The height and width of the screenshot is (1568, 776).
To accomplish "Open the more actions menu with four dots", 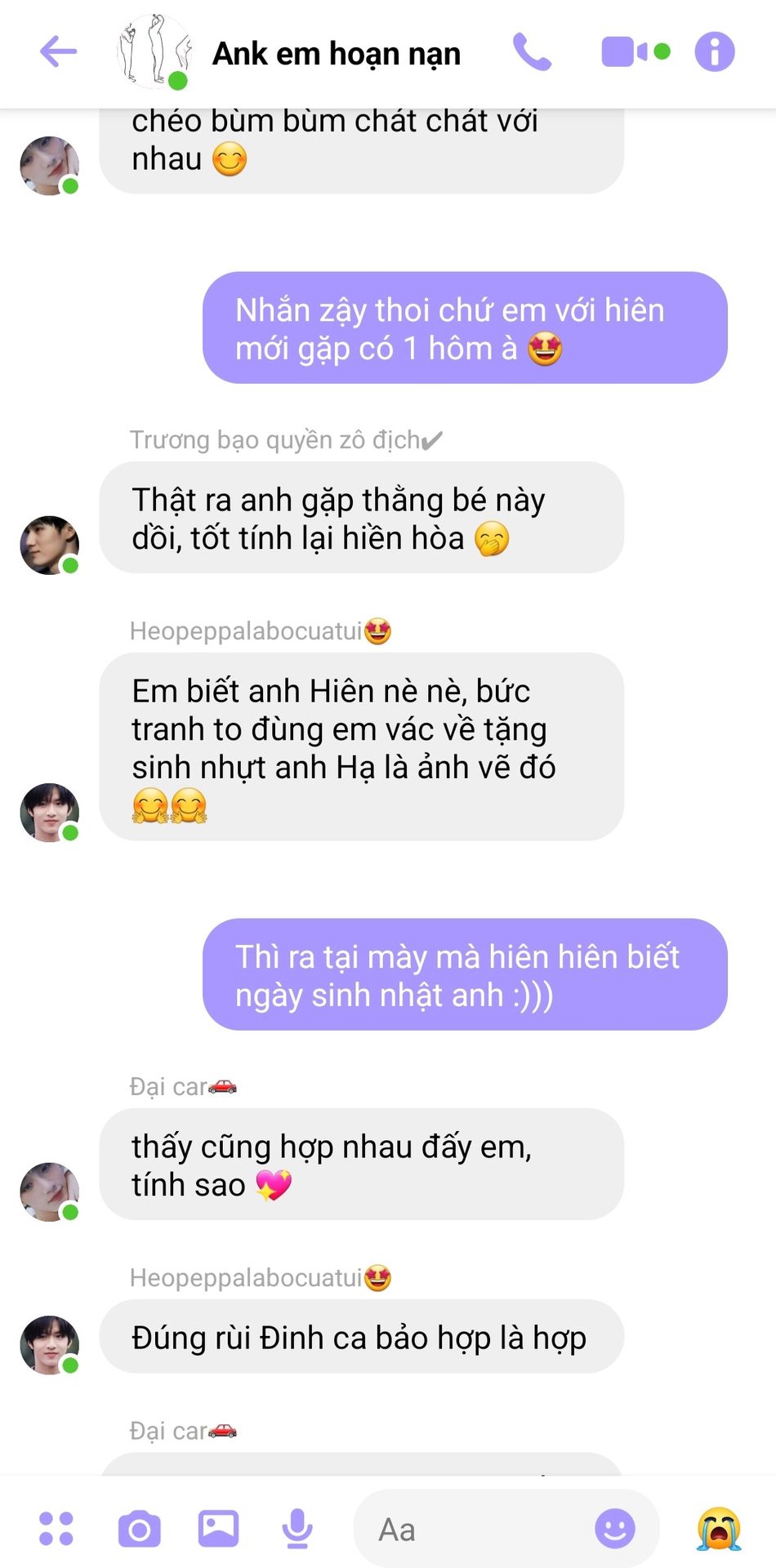I will [56, 1529].
